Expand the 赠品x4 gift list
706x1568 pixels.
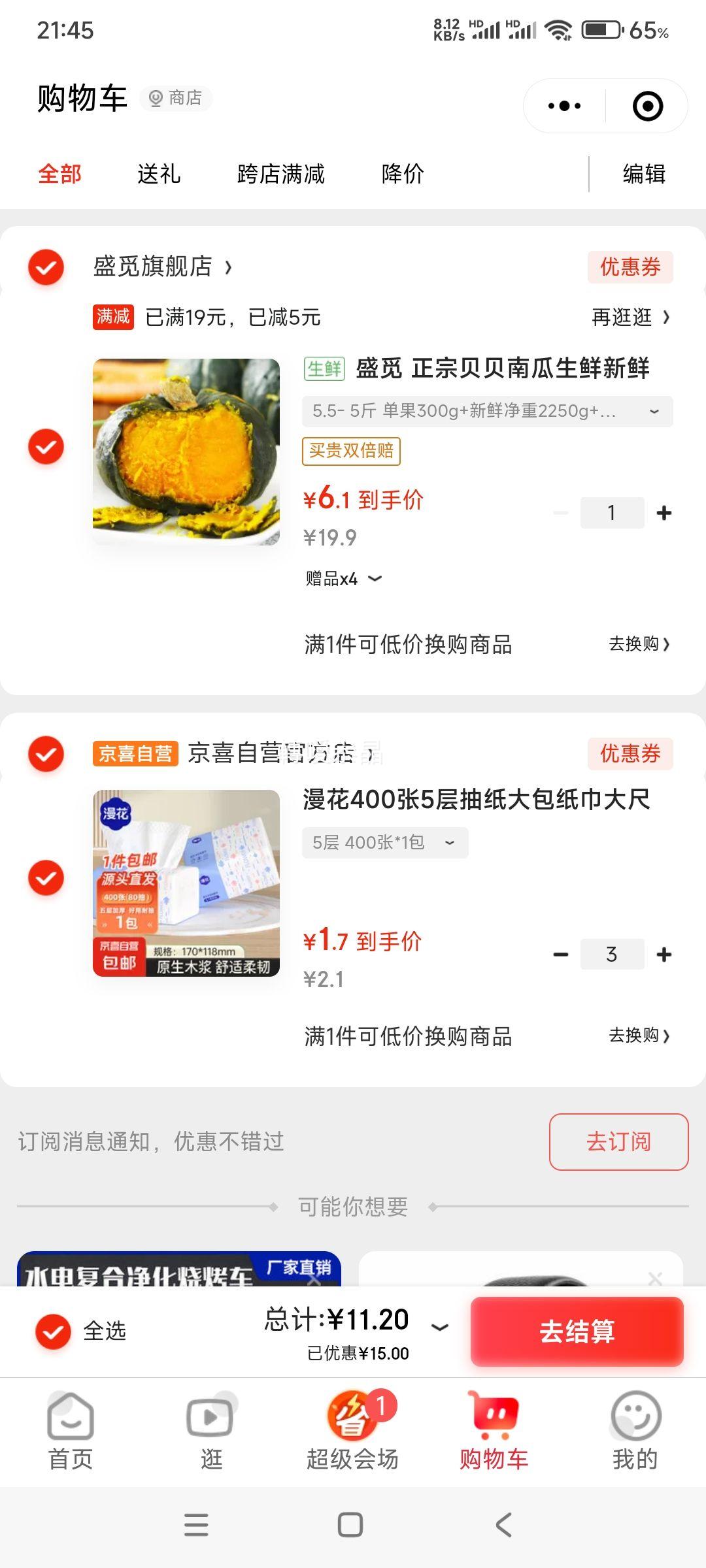[344, 579]
